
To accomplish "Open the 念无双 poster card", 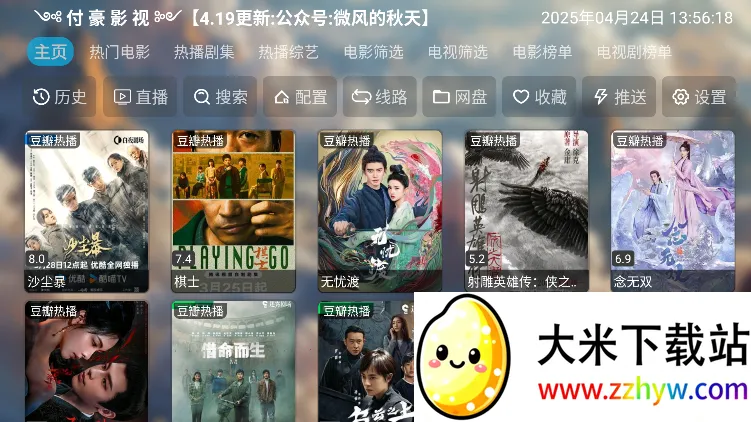I will pyautogui.click(x=672, y=210).
